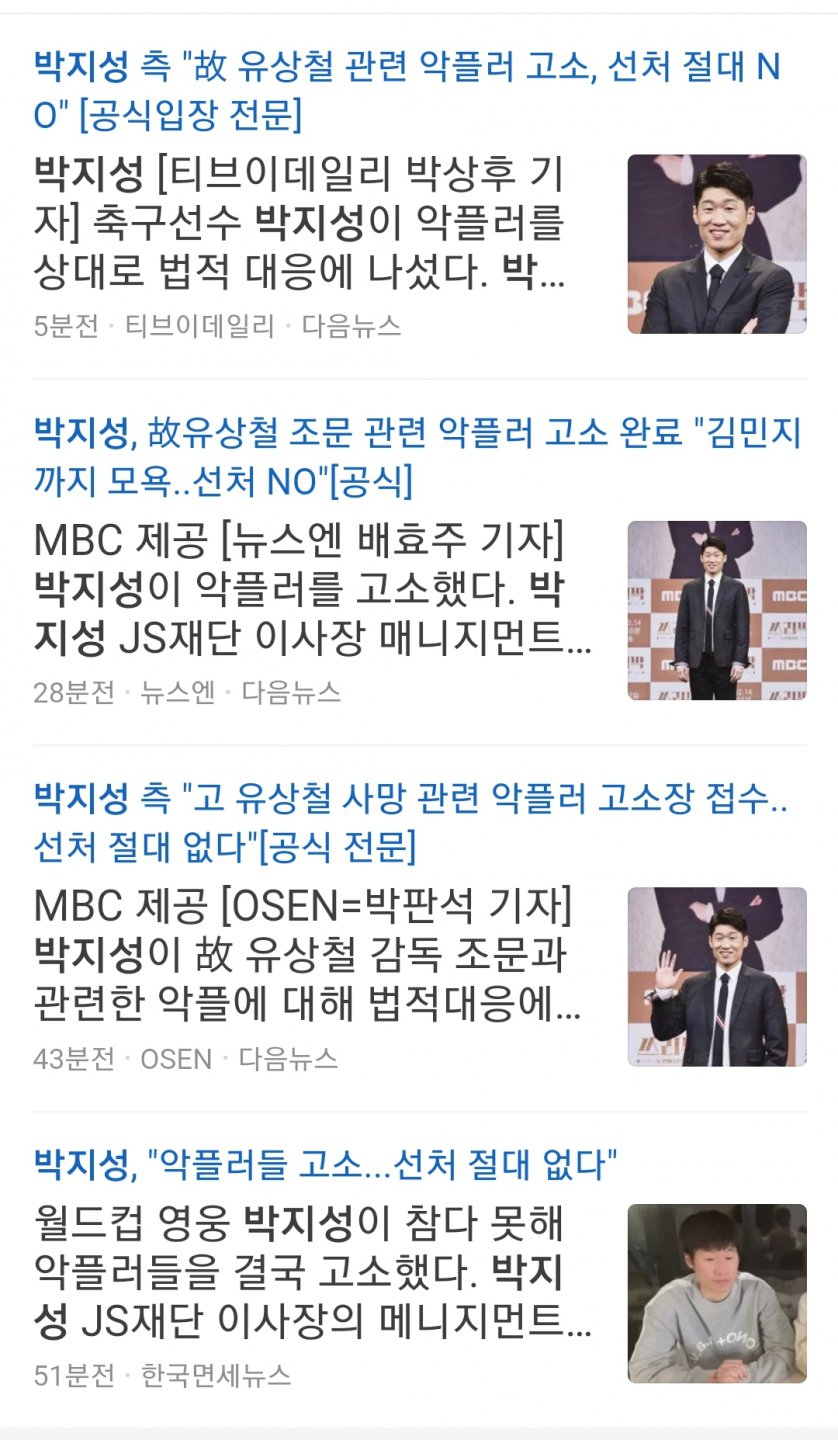Open 다음뉴스 link beside 뉴스엔
838x1440 pixels.
coord(291,693)
